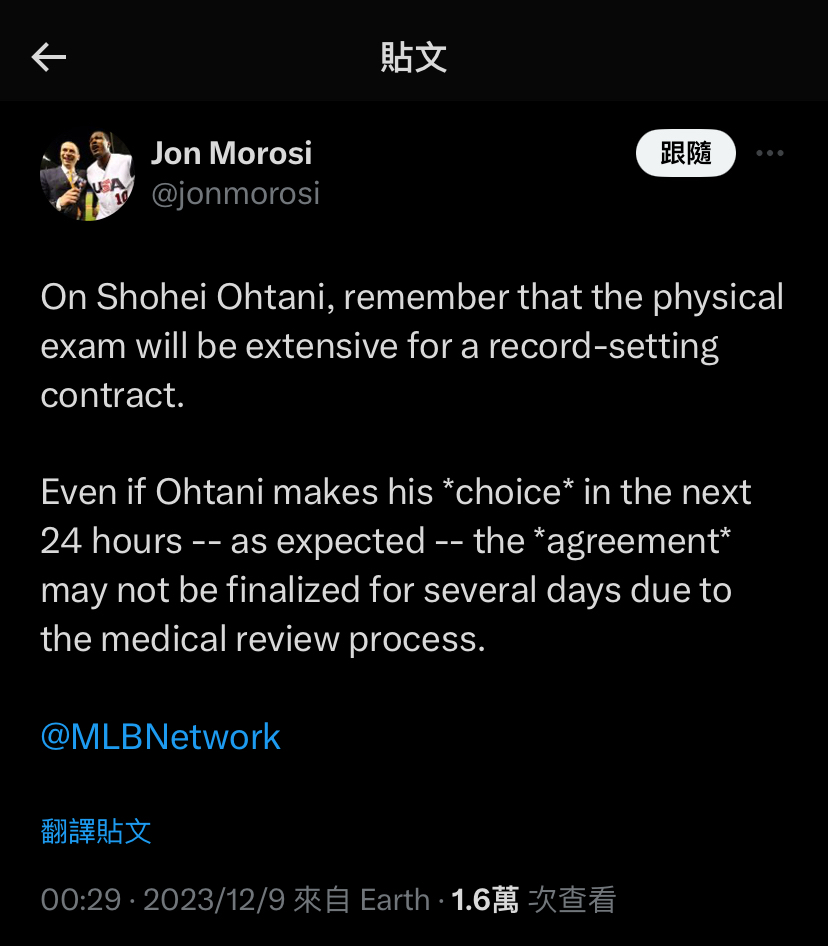Translate the post via 翻譯貼文

point(96,831)
